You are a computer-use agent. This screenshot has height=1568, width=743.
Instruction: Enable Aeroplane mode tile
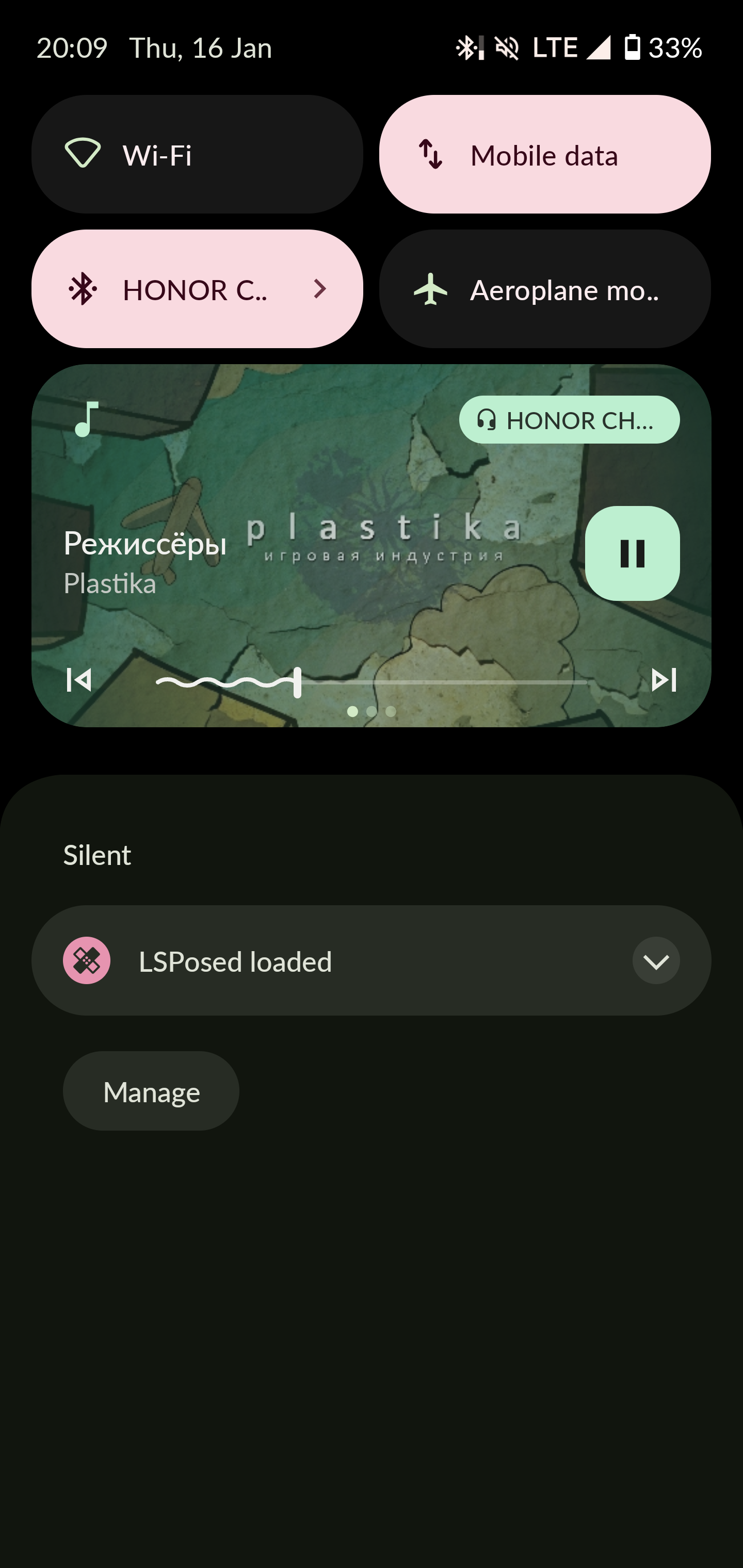544,288
